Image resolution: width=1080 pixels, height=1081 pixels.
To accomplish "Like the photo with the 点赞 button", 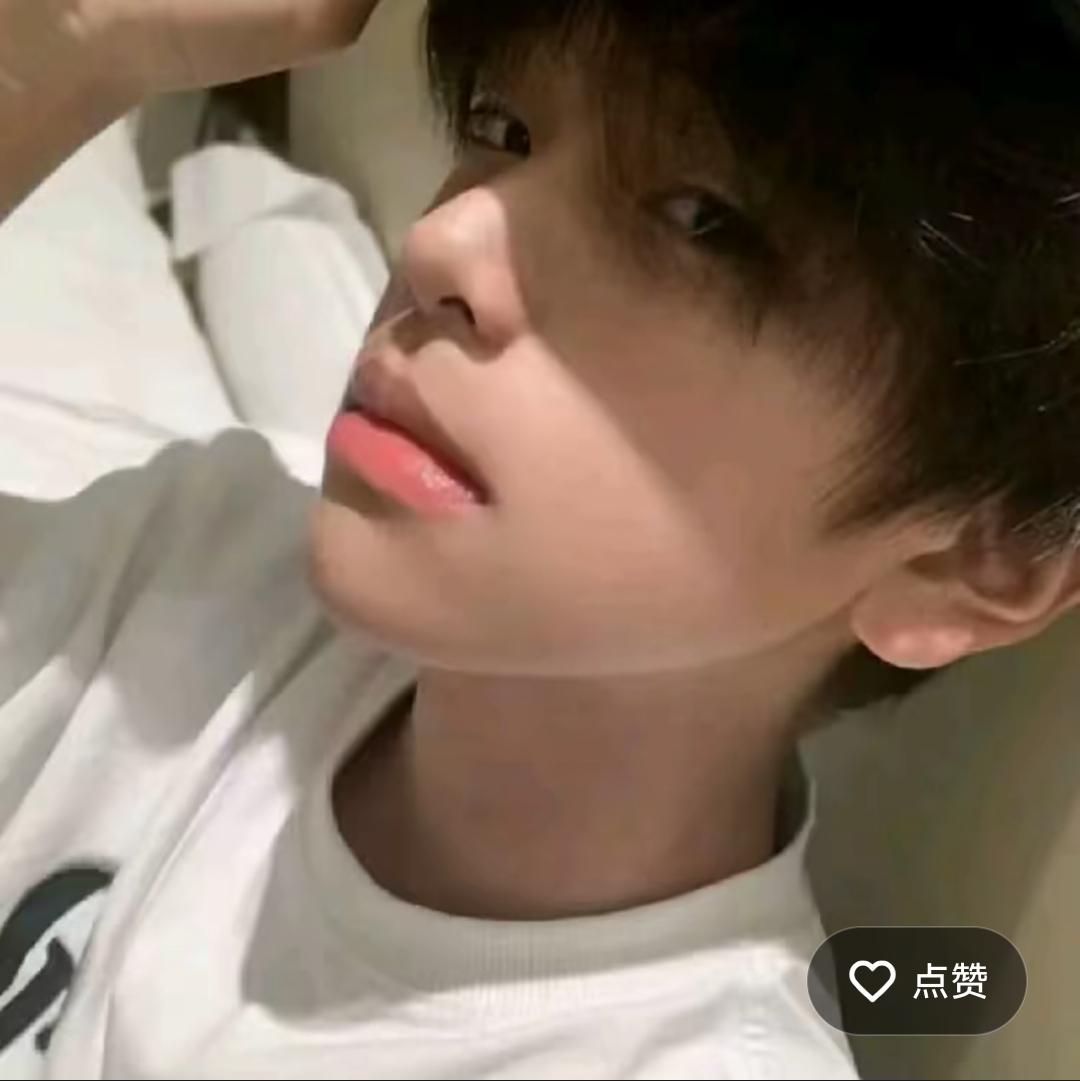I will tap(916, 980).
